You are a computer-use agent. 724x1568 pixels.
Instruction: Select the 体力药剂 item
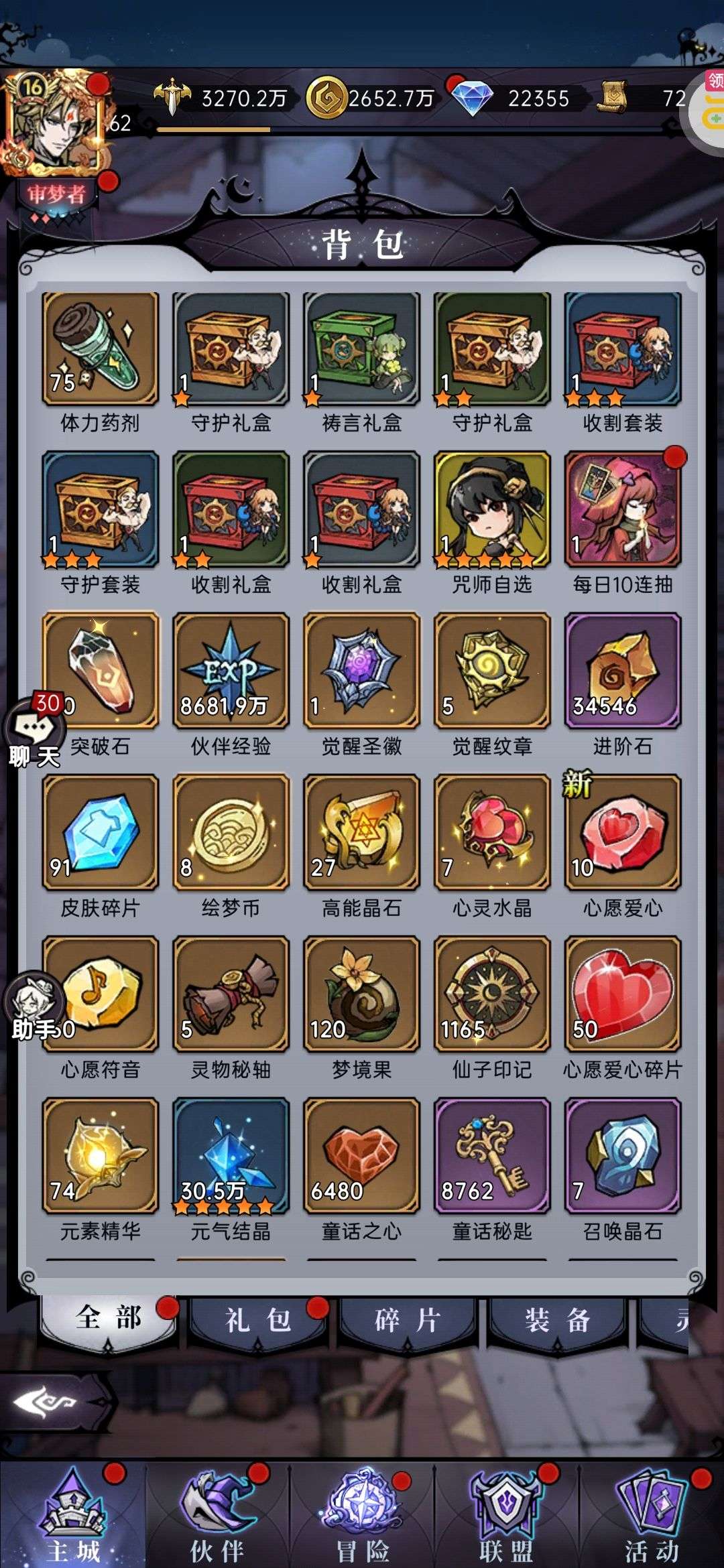coord(101,348)
